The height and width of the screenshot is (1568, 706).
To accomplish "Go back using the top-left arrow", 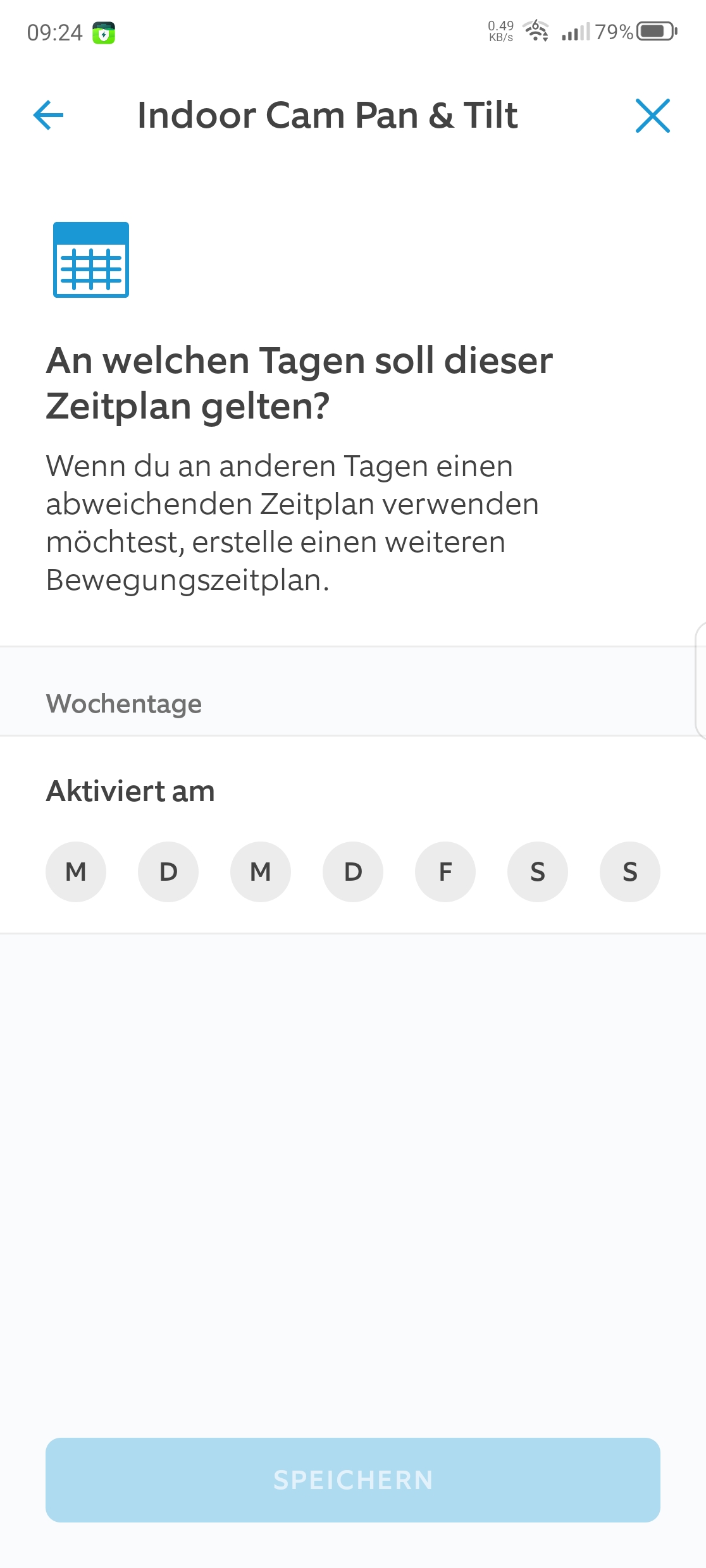I will 49,115.
